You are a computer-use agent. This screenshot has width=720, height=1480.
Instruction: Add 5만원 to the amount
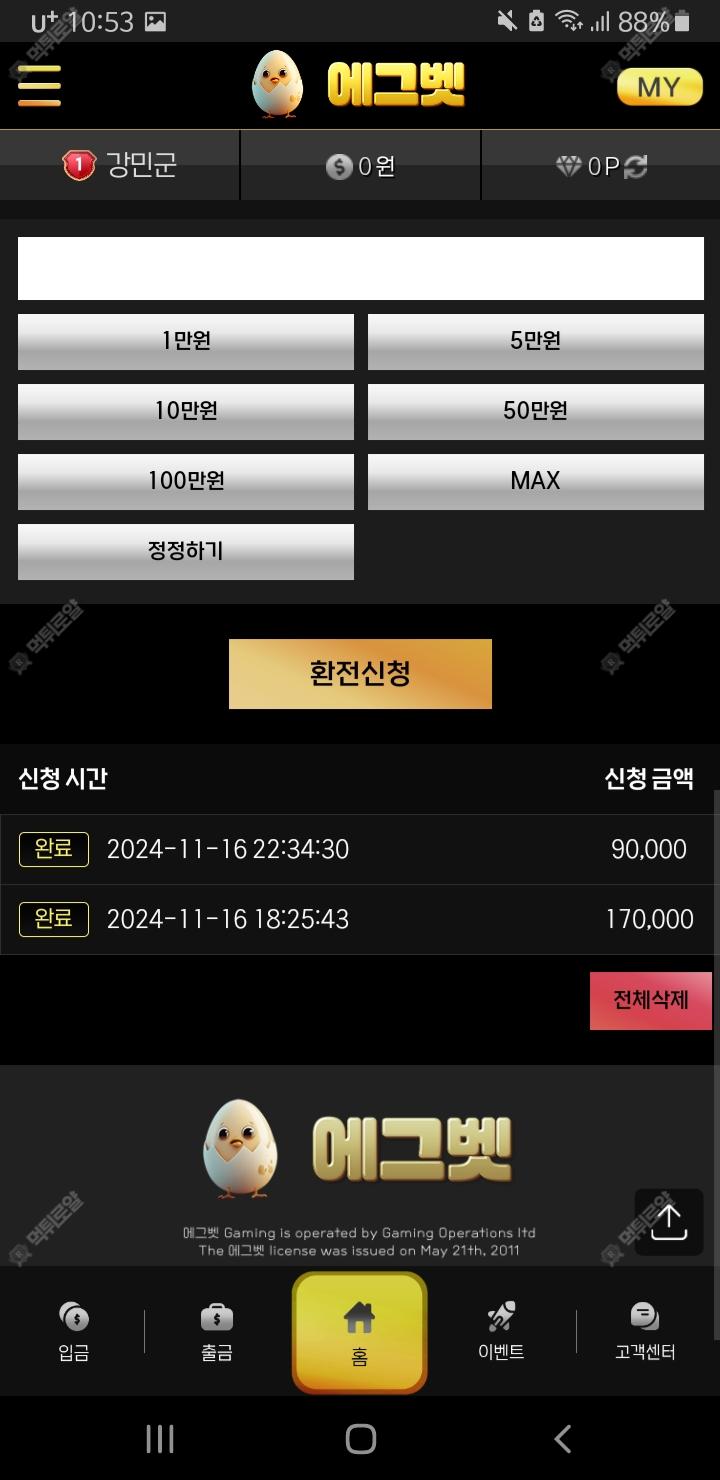click(x=535, y=341)
